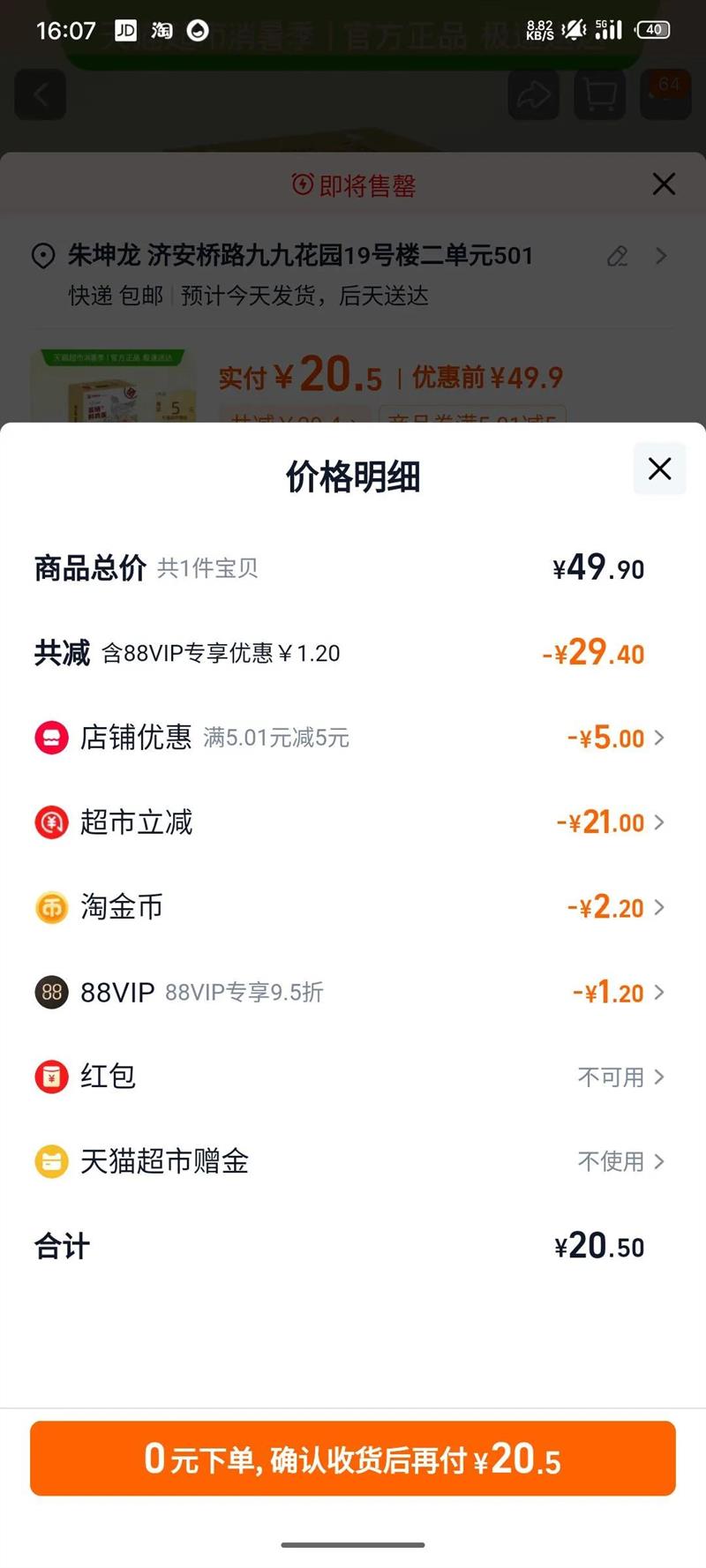This screenshot has height=1568, width=706.
Task: Close the 价格明细 price details sheet
Action: point(659,469)
